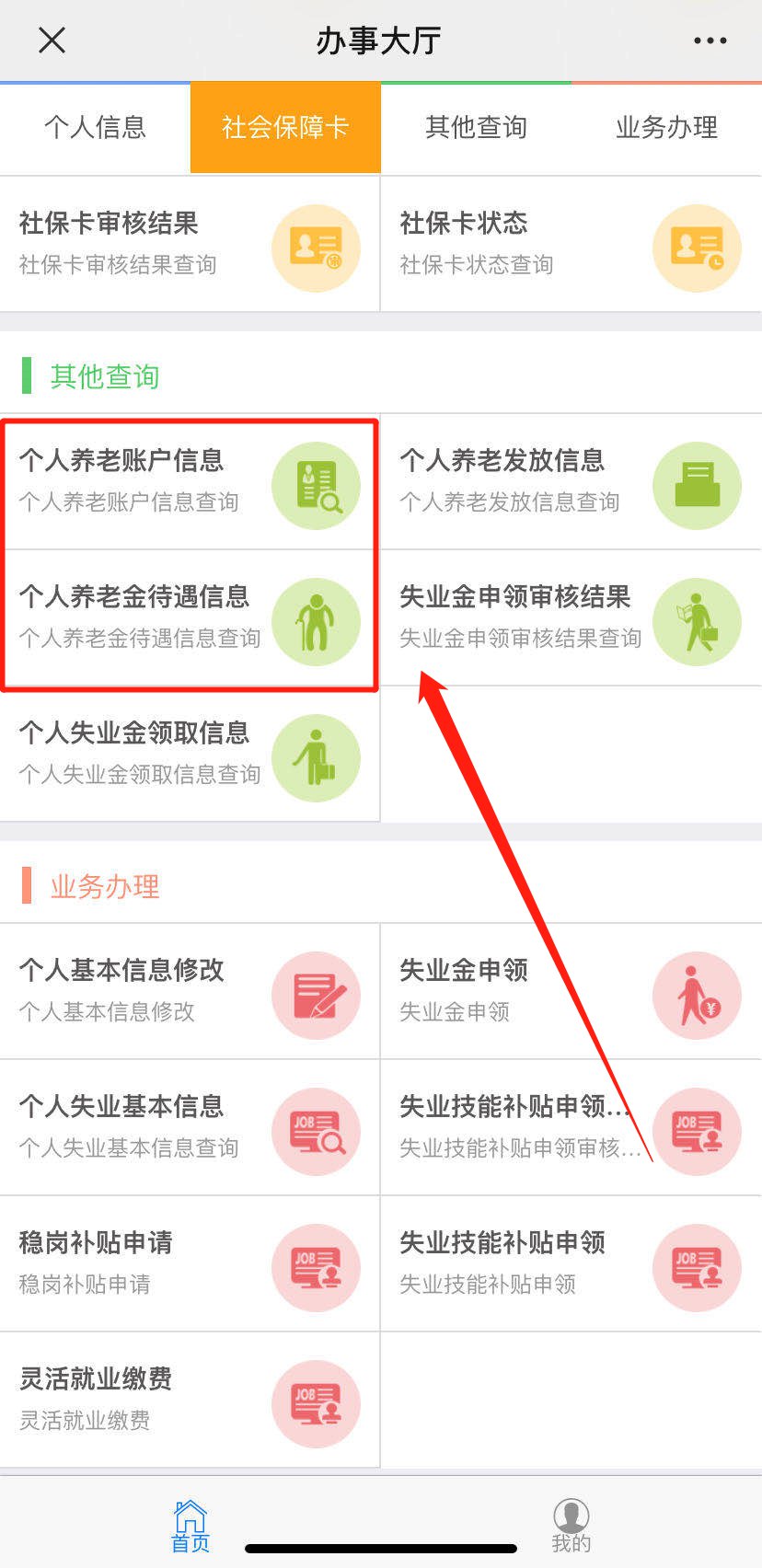762x1568 pixels.
Task: Switch to the 个人信息 tab
Action: pos(96,127)
